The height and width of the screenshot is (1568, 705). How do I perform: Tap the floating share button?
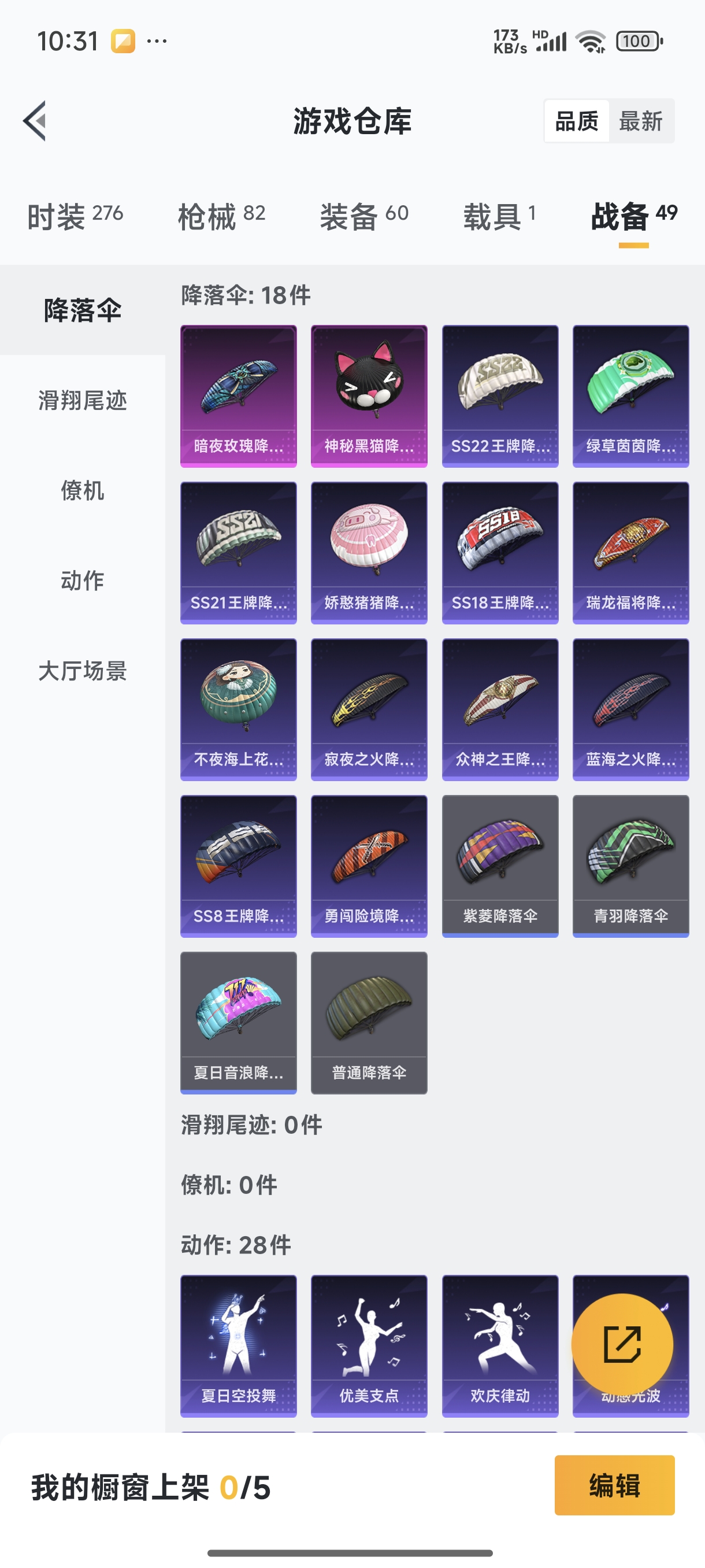[x=622, y=1344]
